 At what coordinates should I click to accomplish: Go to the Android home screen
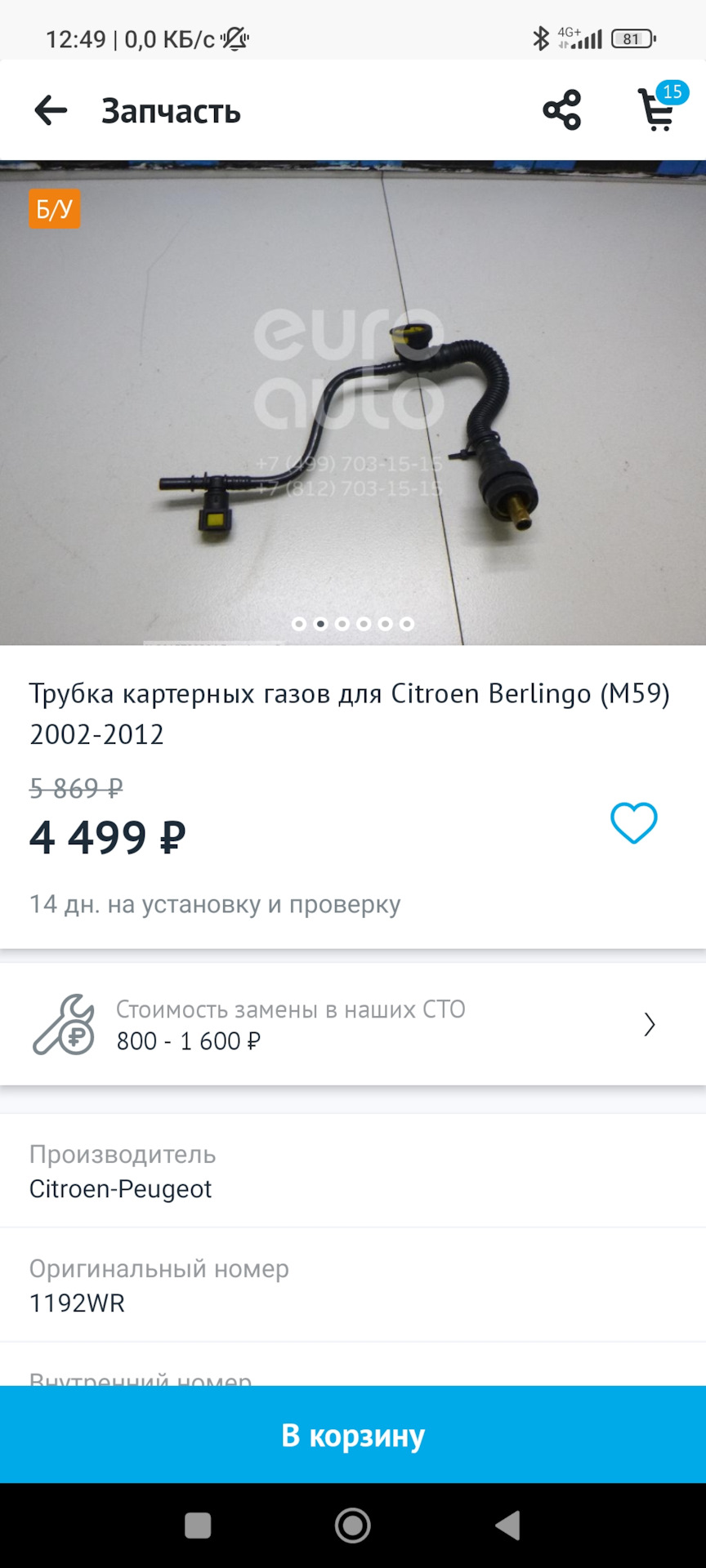click(353, 1525)
